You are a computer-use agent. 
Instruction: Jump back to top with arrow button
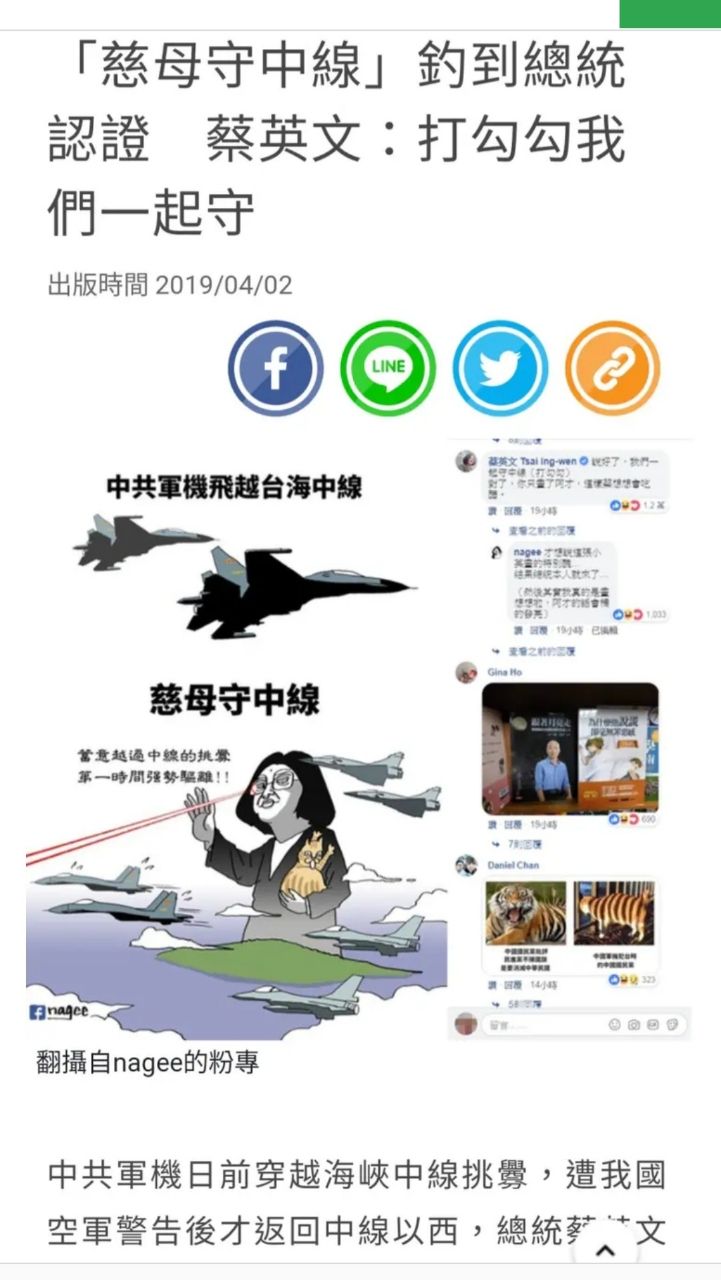[604, 1251]
